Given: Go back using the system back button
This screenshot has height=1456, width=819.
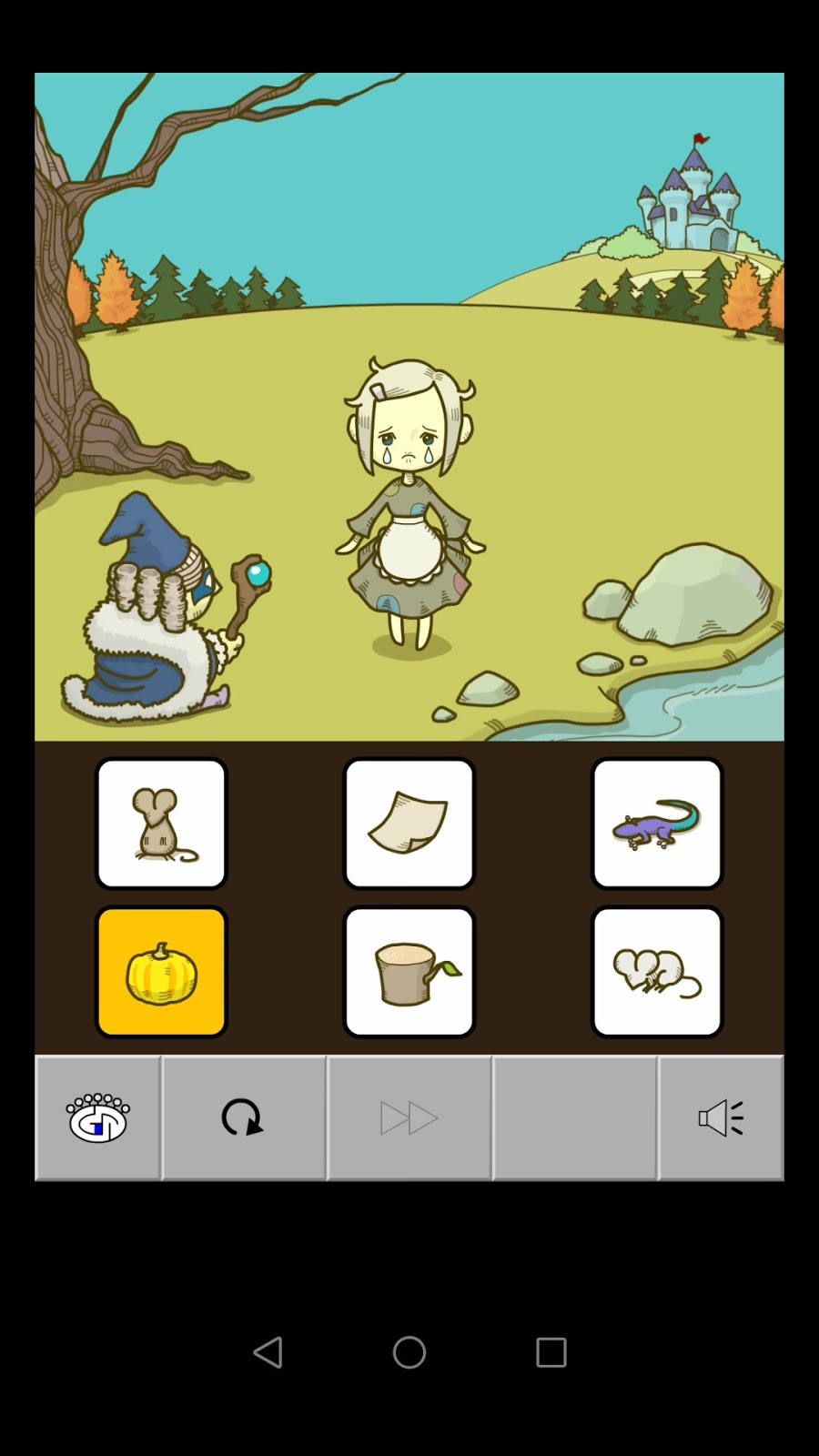Looking at the screenshot, I should point(268,1352).
